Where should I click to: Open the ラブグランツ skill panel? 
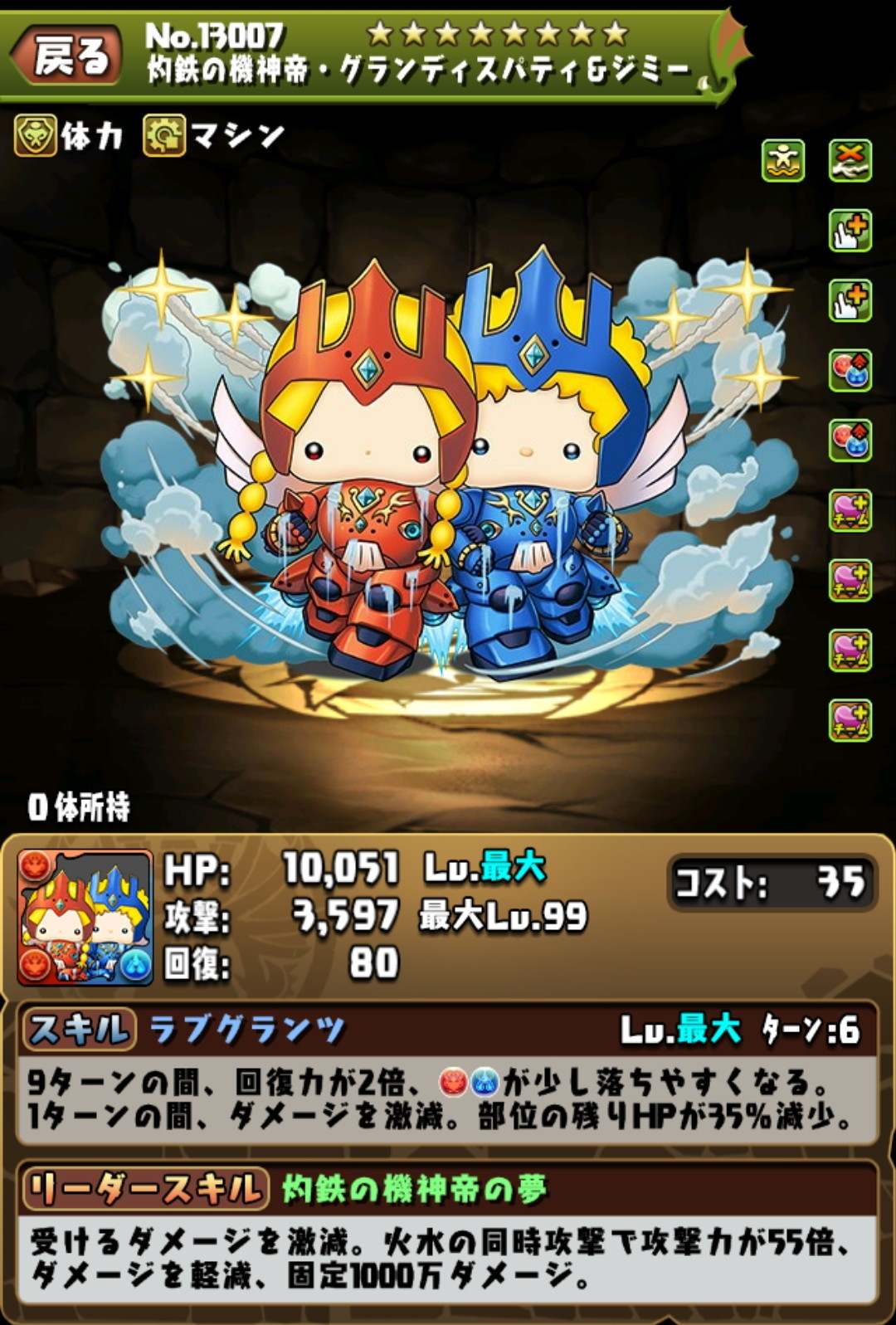tap(447, 1074)
